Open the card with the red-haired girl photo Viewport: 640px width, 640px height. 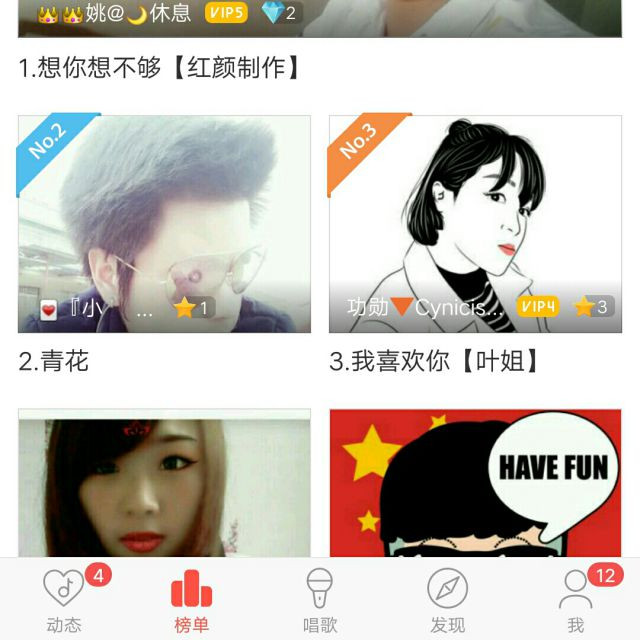click(164, 485)
